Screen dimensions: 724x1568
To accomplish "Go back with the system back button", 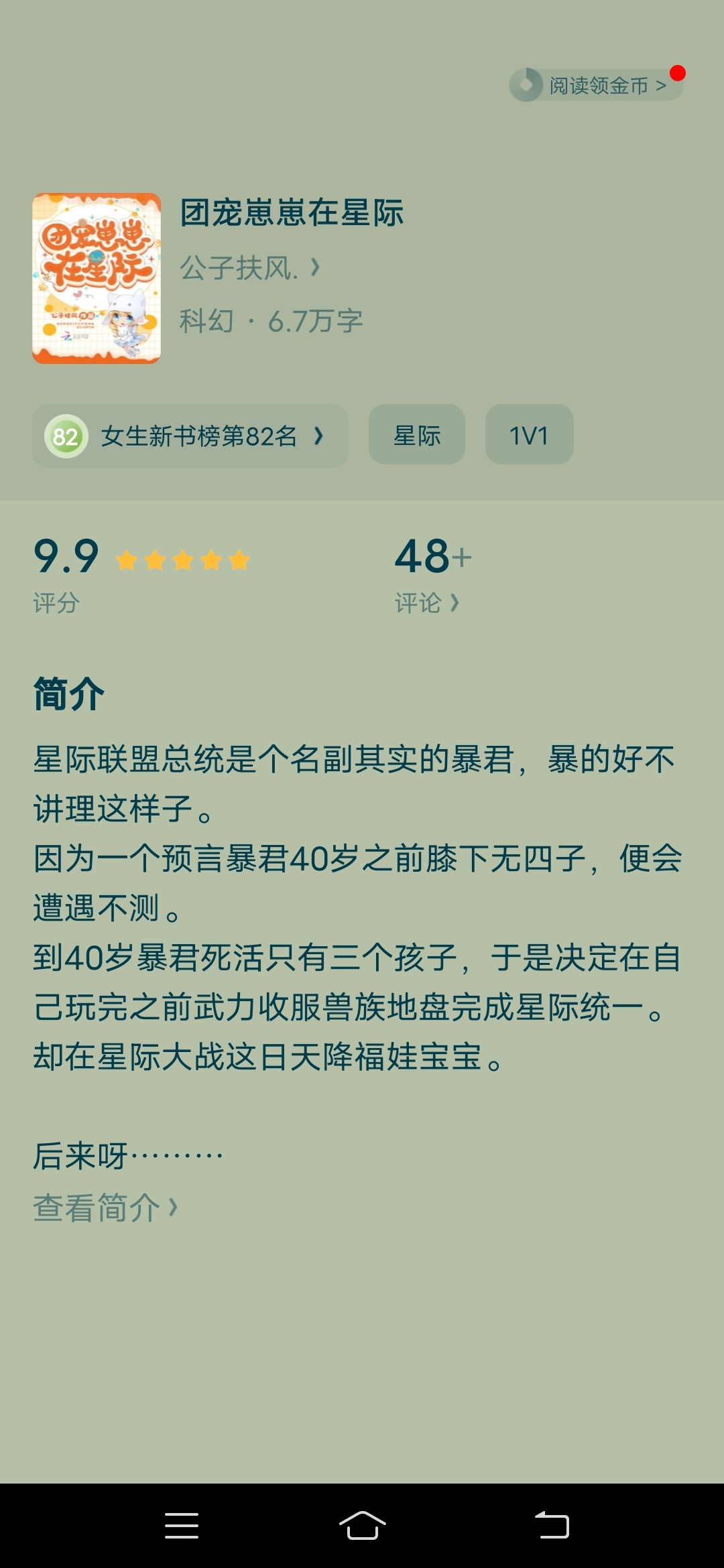I will (x=552, y=1526).
